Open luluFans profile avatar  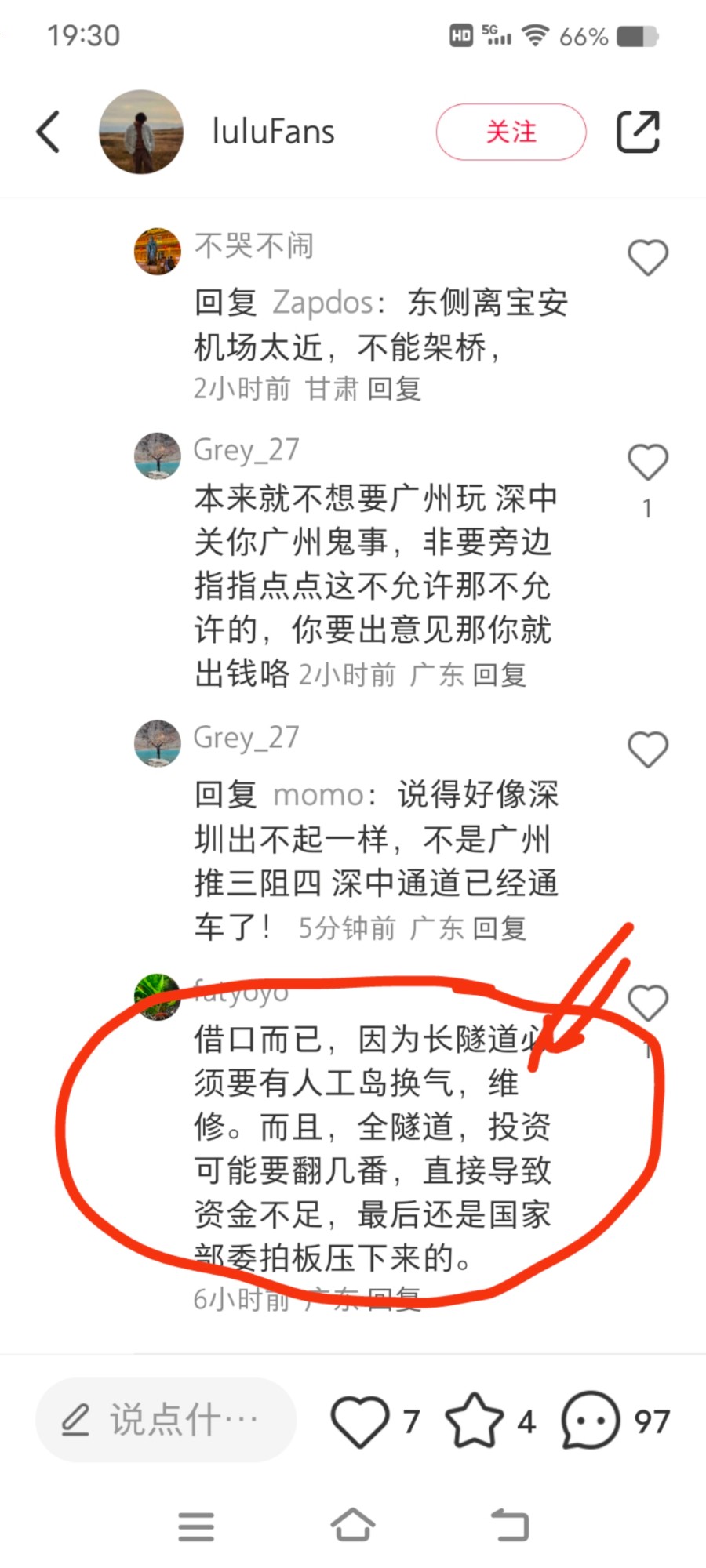tap(141, 132)
